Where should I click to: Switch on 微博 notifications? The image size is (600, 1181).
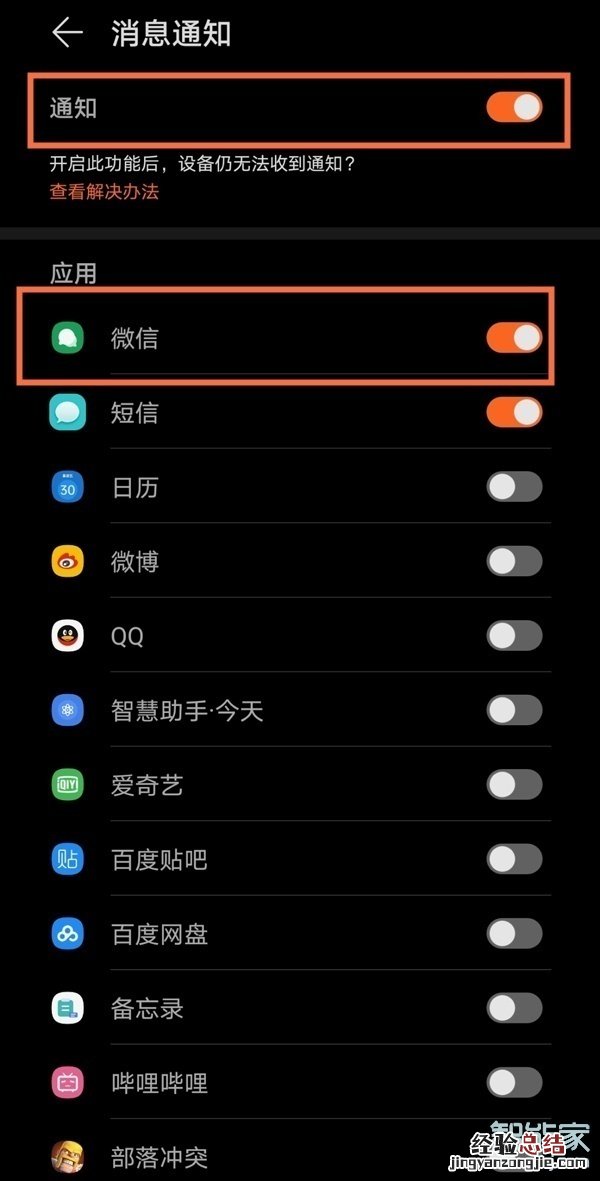coord(514,561)
